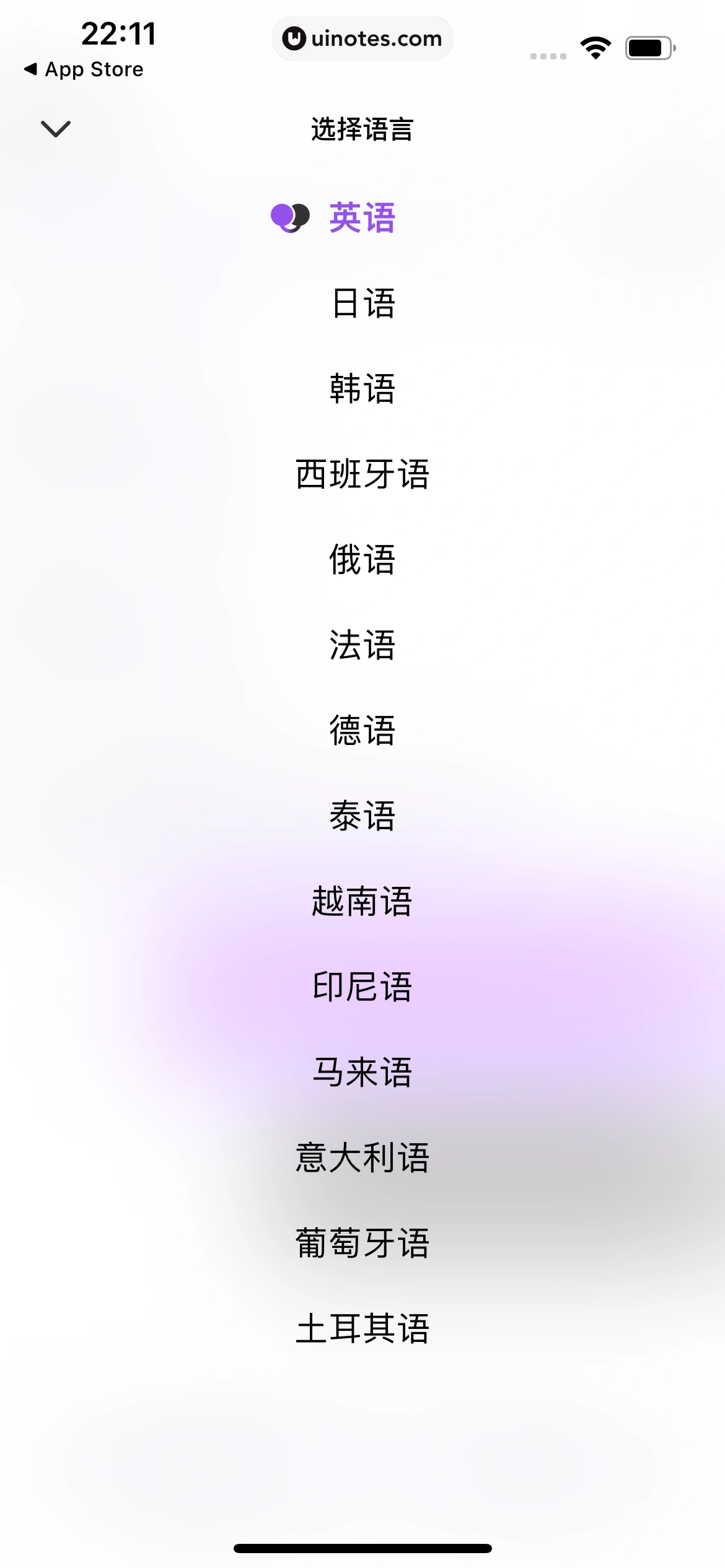Choose 日语 from the language list
Image resolution: width=725 pixels, height=1568 pixels.
click(x=362, y=303)
